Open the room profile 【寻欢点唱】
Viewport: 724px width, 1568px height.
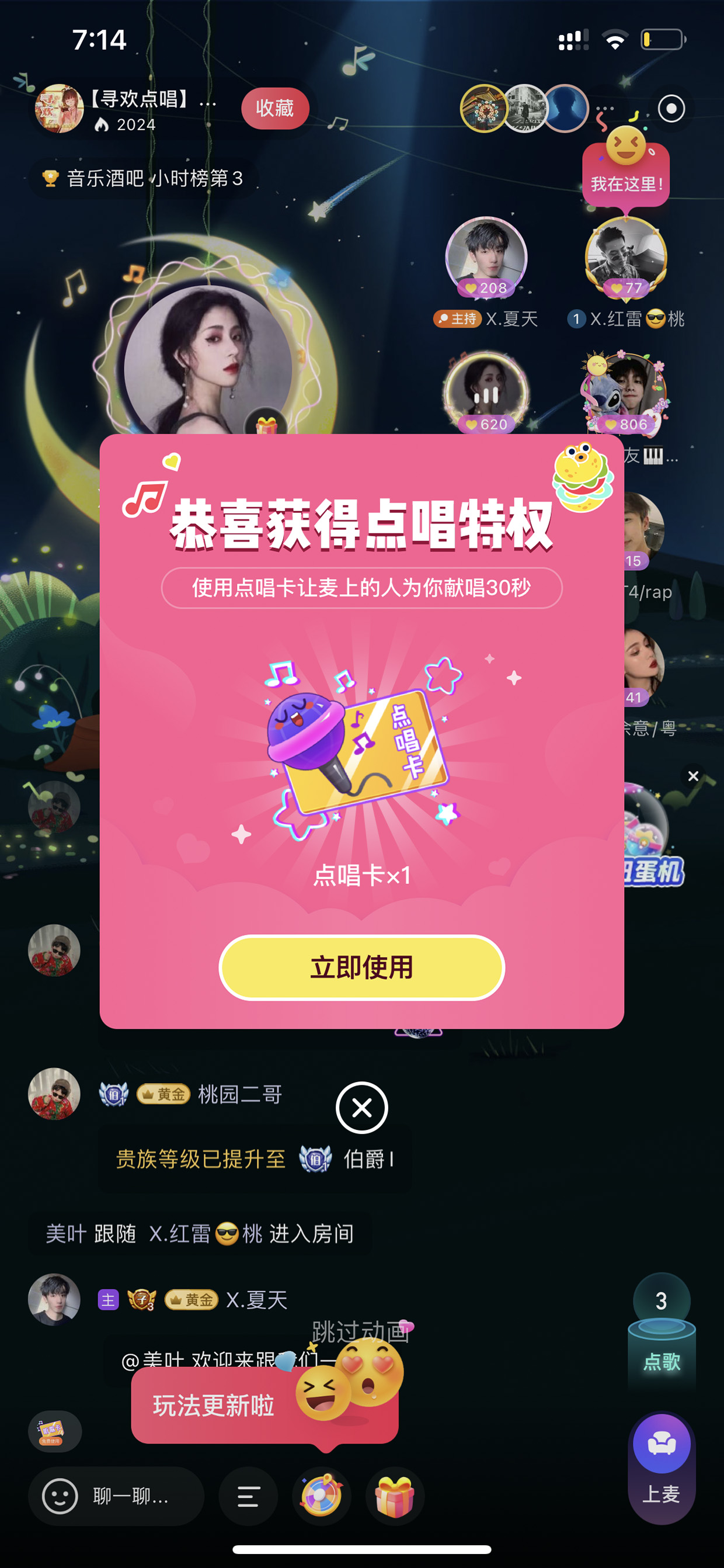[x=126, y=109]
